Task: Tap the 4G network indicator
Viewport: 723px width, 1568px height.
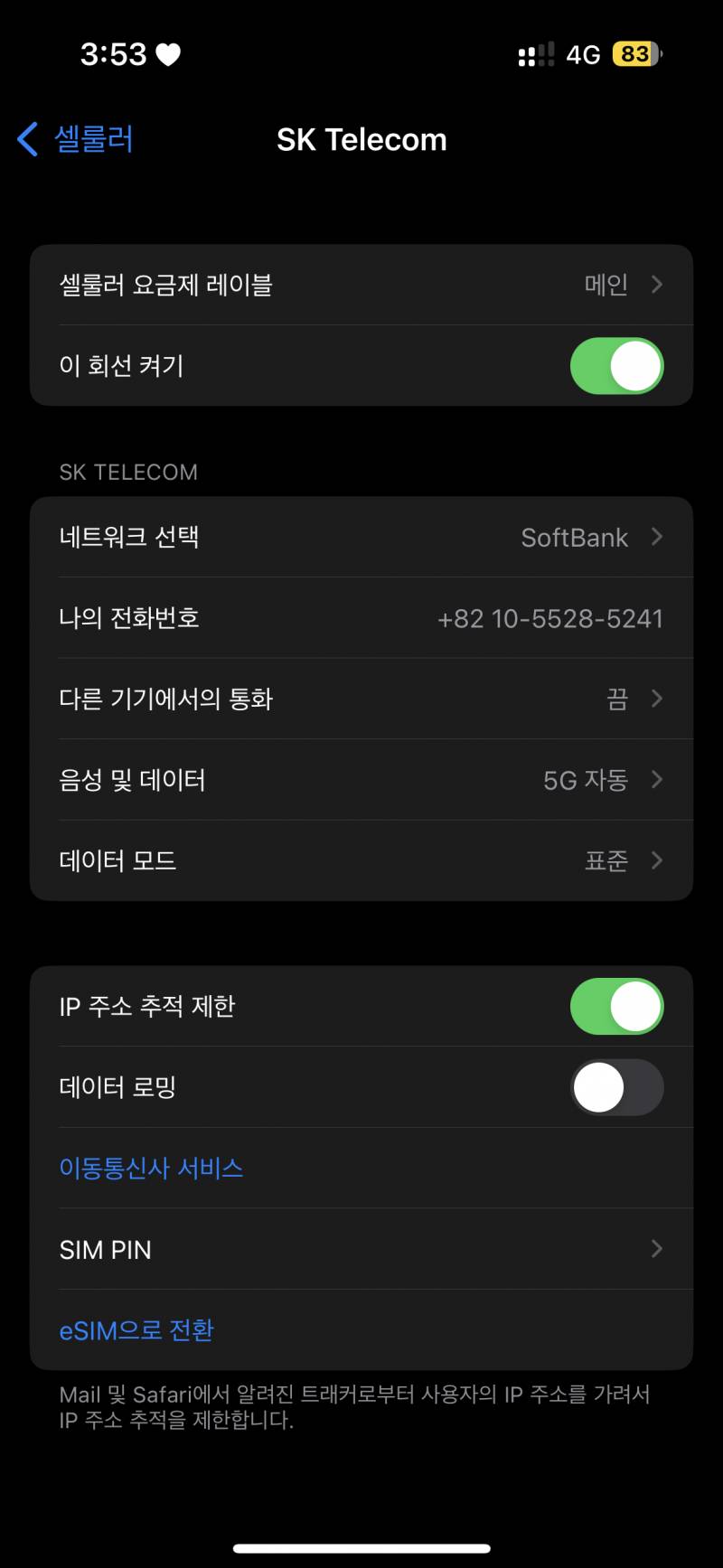Action: (x=584, y=54)
